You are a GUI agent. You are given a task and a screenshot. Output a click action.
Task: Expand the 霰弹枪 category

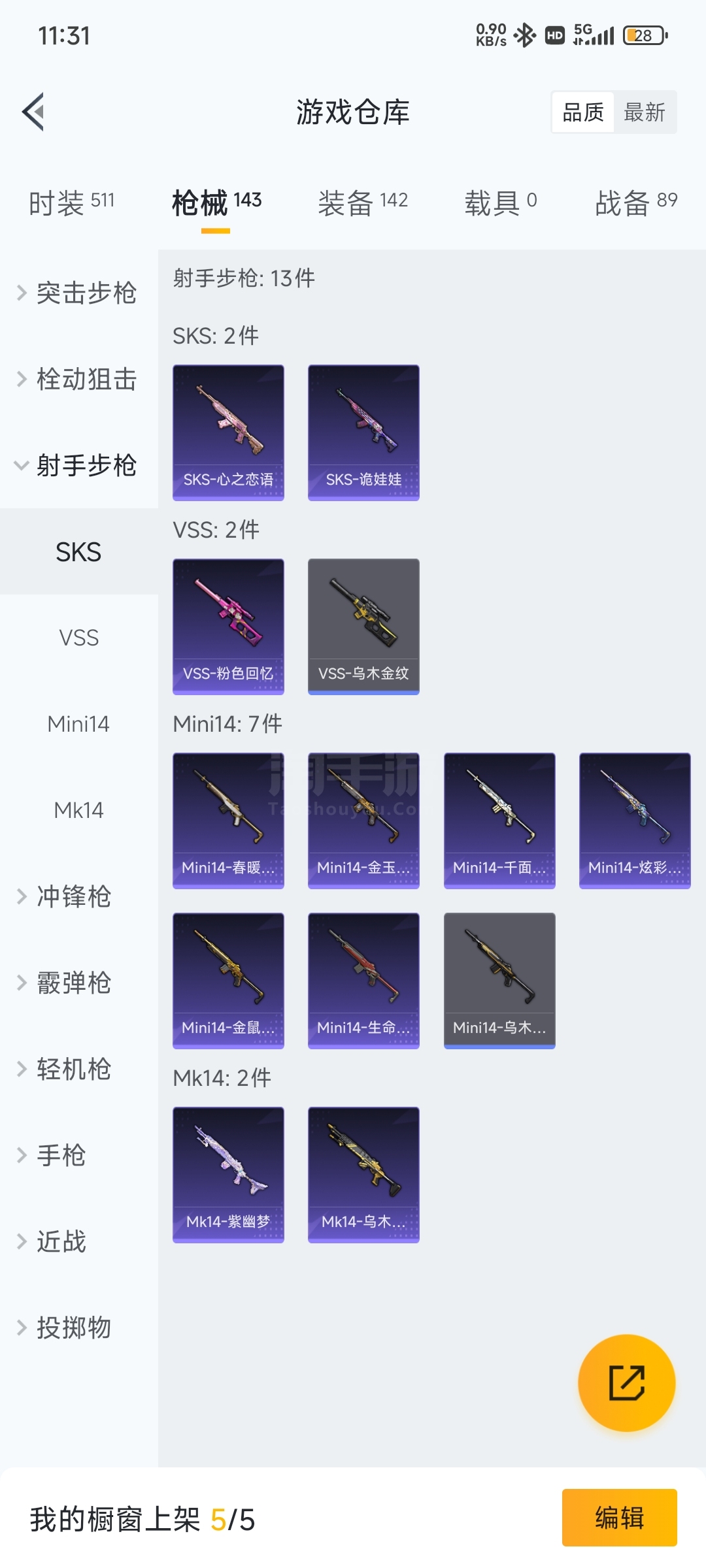click(79, 983)
